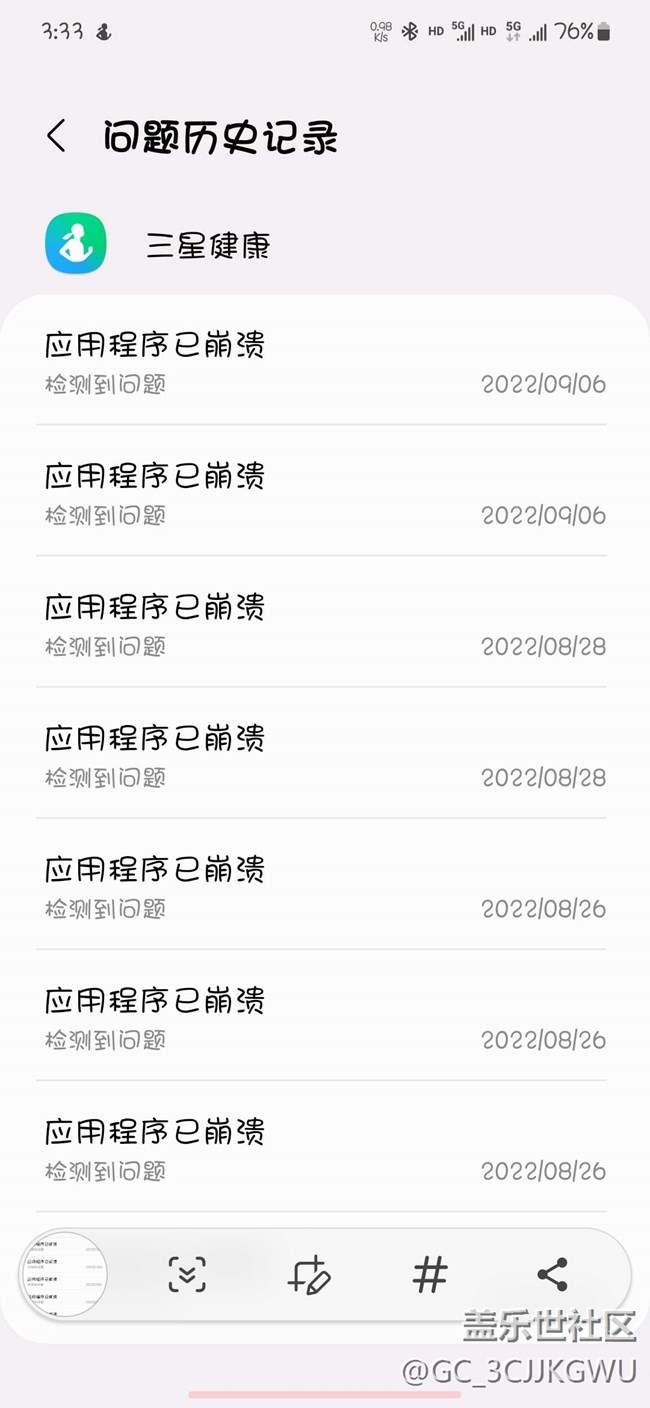Add hashtag tags to the screenshot
Image resolution: width=650 pixels, height=1408 pixels.
430,1275
